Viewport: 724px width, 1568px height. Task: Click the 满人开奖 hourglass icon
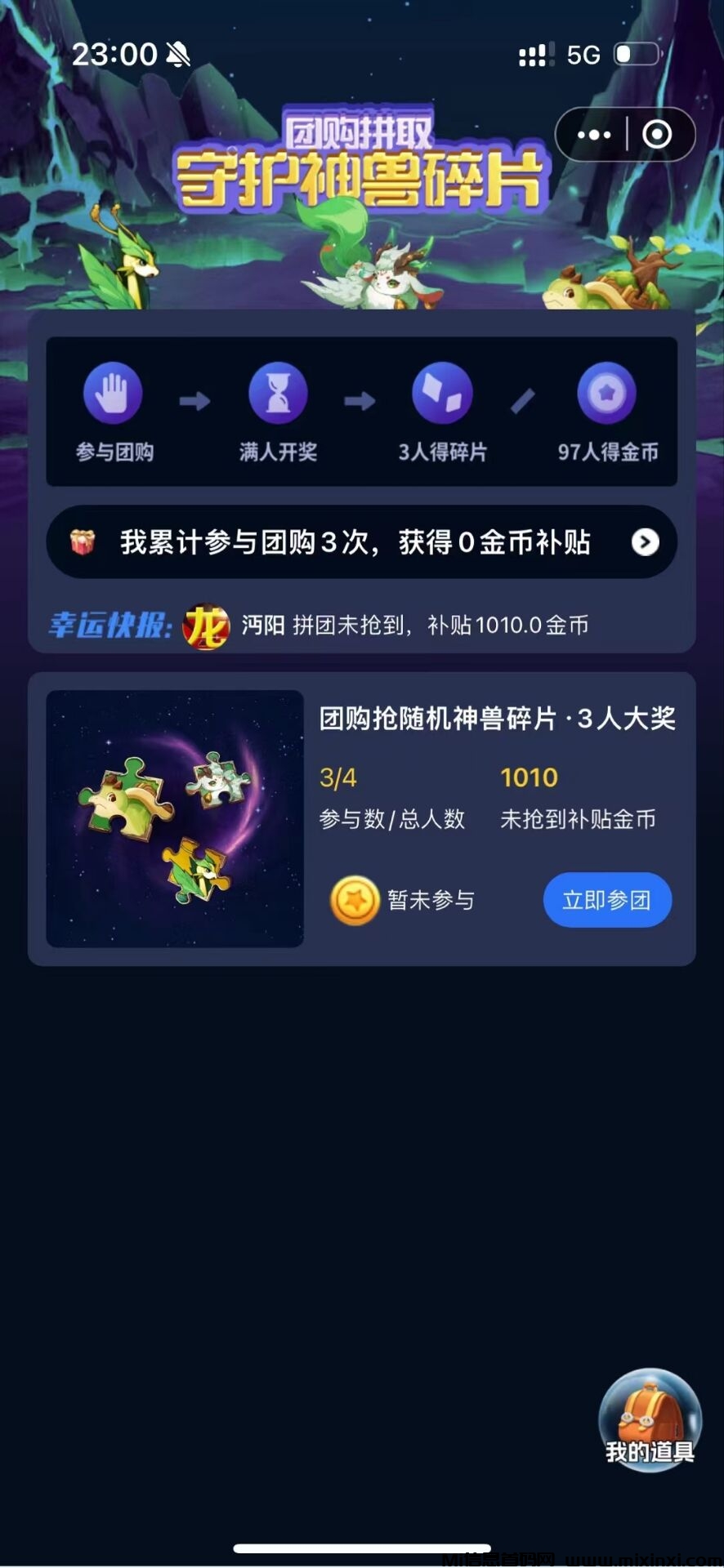coord(278,393)
